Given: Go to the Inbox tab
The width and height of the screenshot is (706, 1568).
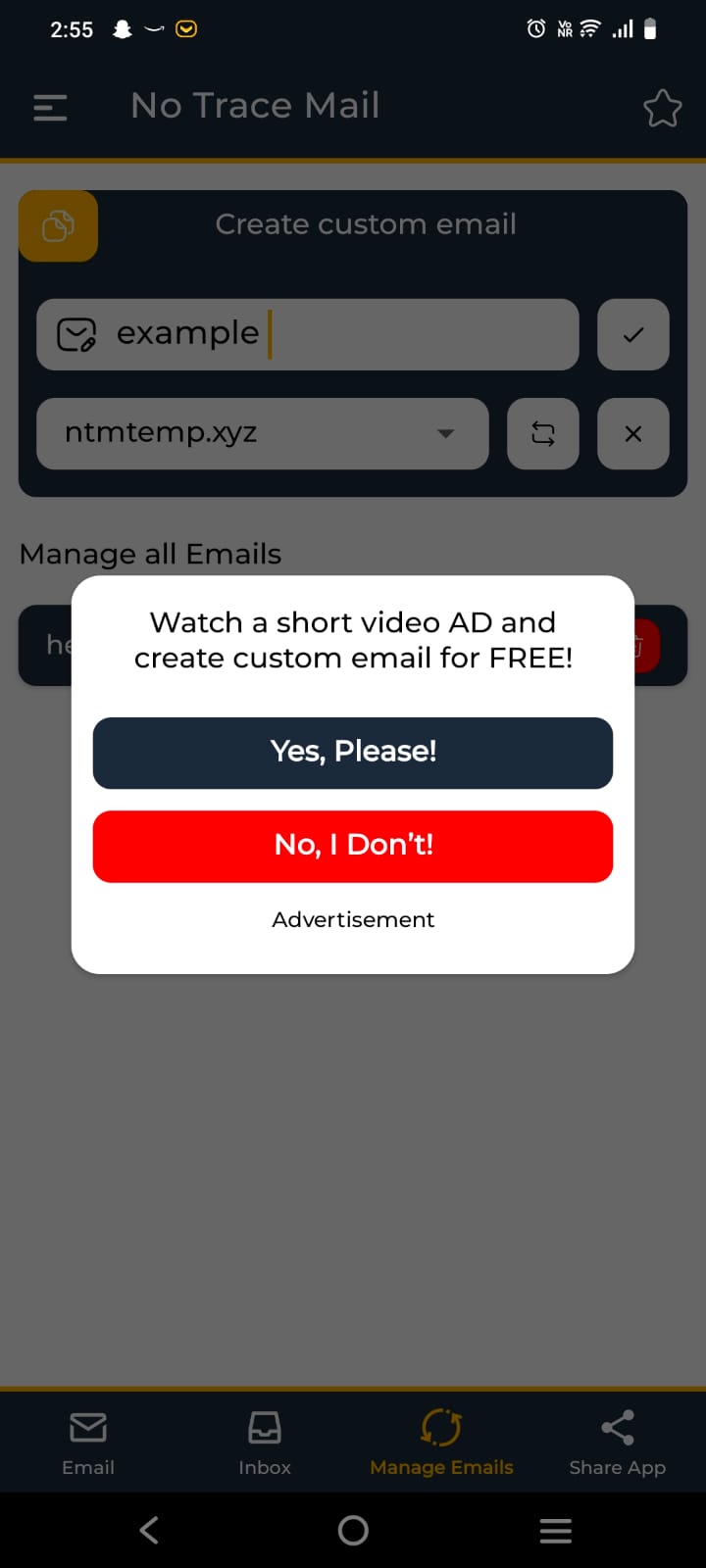Looking at the screenshot, I should pyautogui.click(x=265, y=1442).
